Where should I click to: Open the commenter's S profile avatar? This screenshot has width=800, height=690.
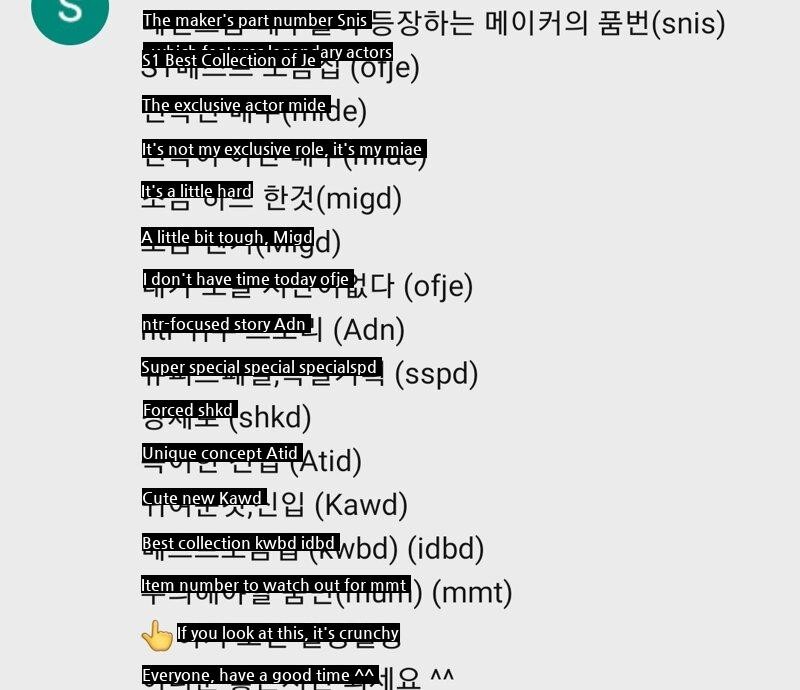(x=70, y=12)
